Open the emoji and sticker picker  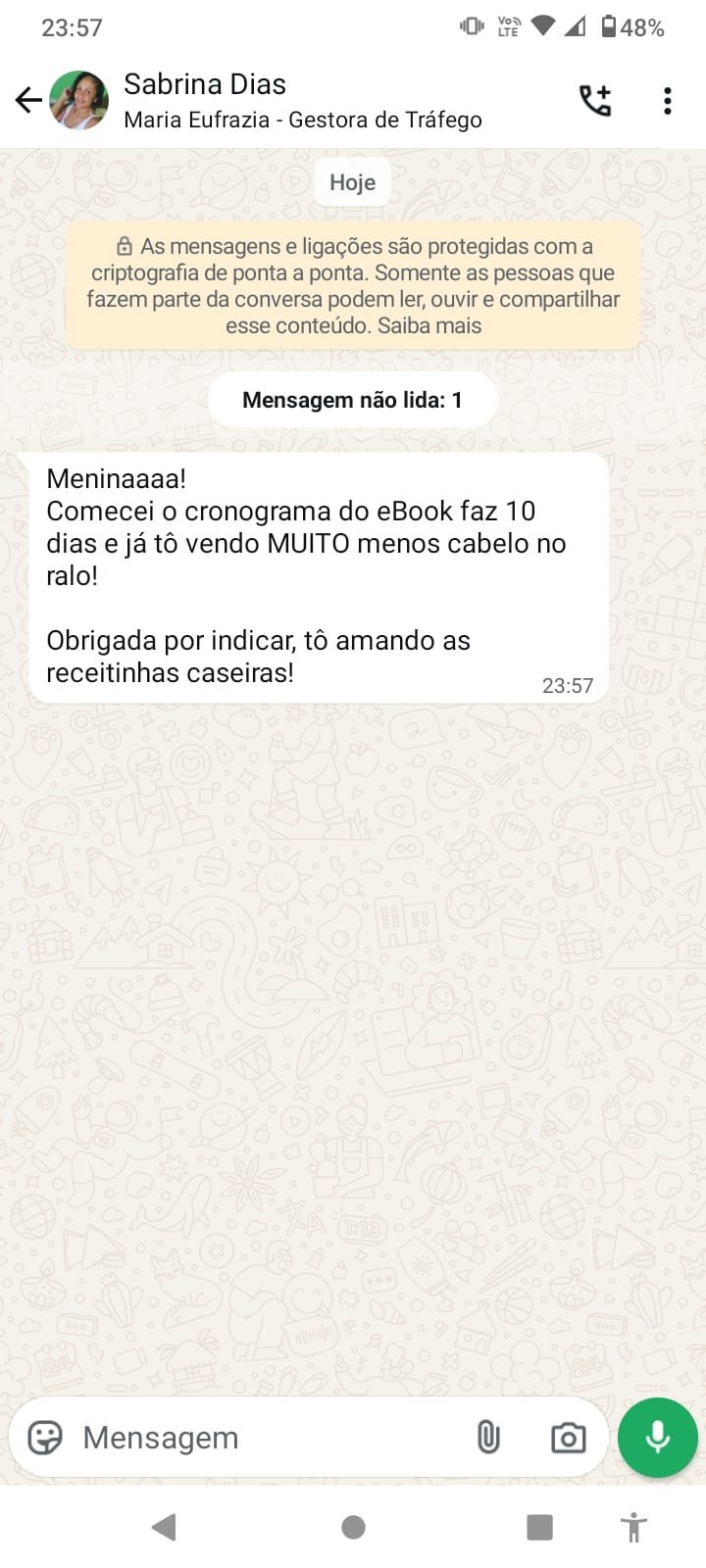pyautogui.click(x=45, y=1438)
